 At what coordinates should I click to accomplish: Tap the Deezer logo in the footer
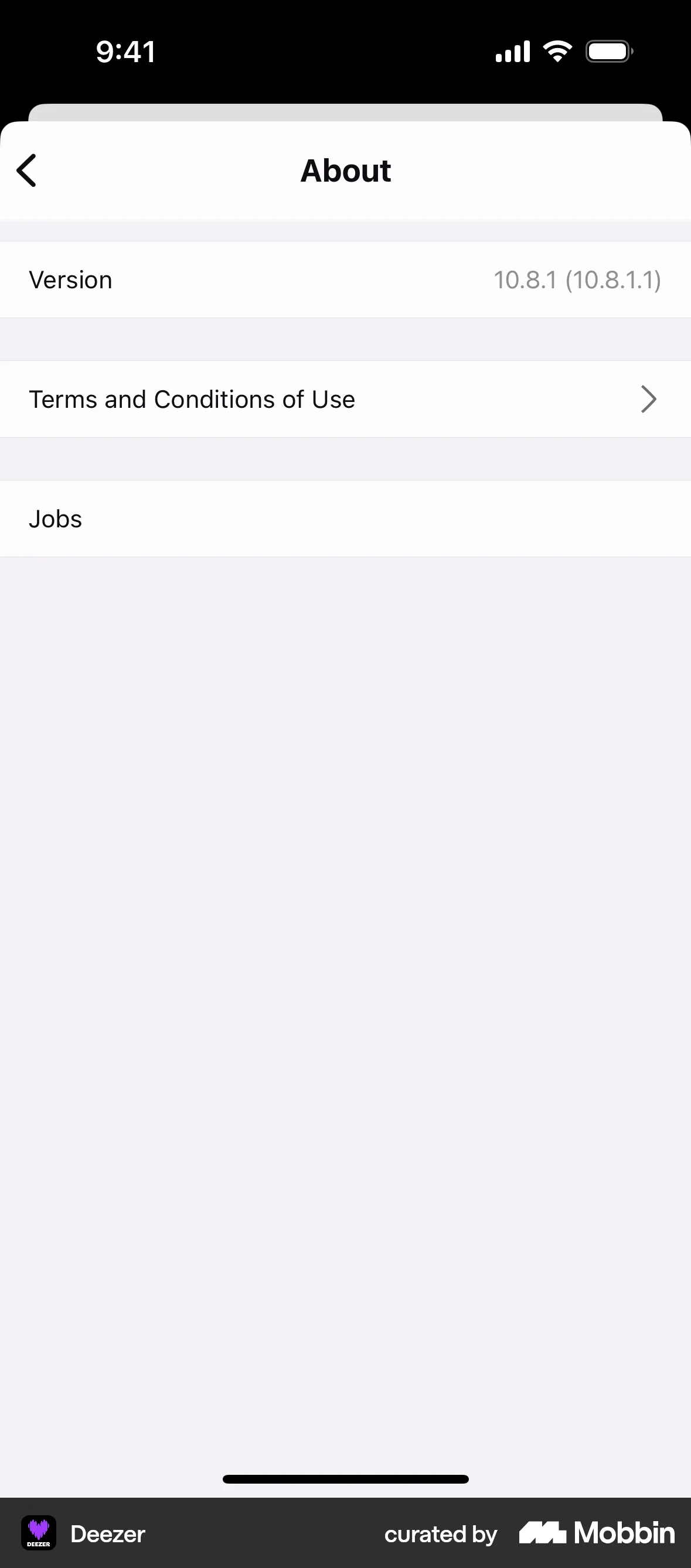click(38, 1533)
